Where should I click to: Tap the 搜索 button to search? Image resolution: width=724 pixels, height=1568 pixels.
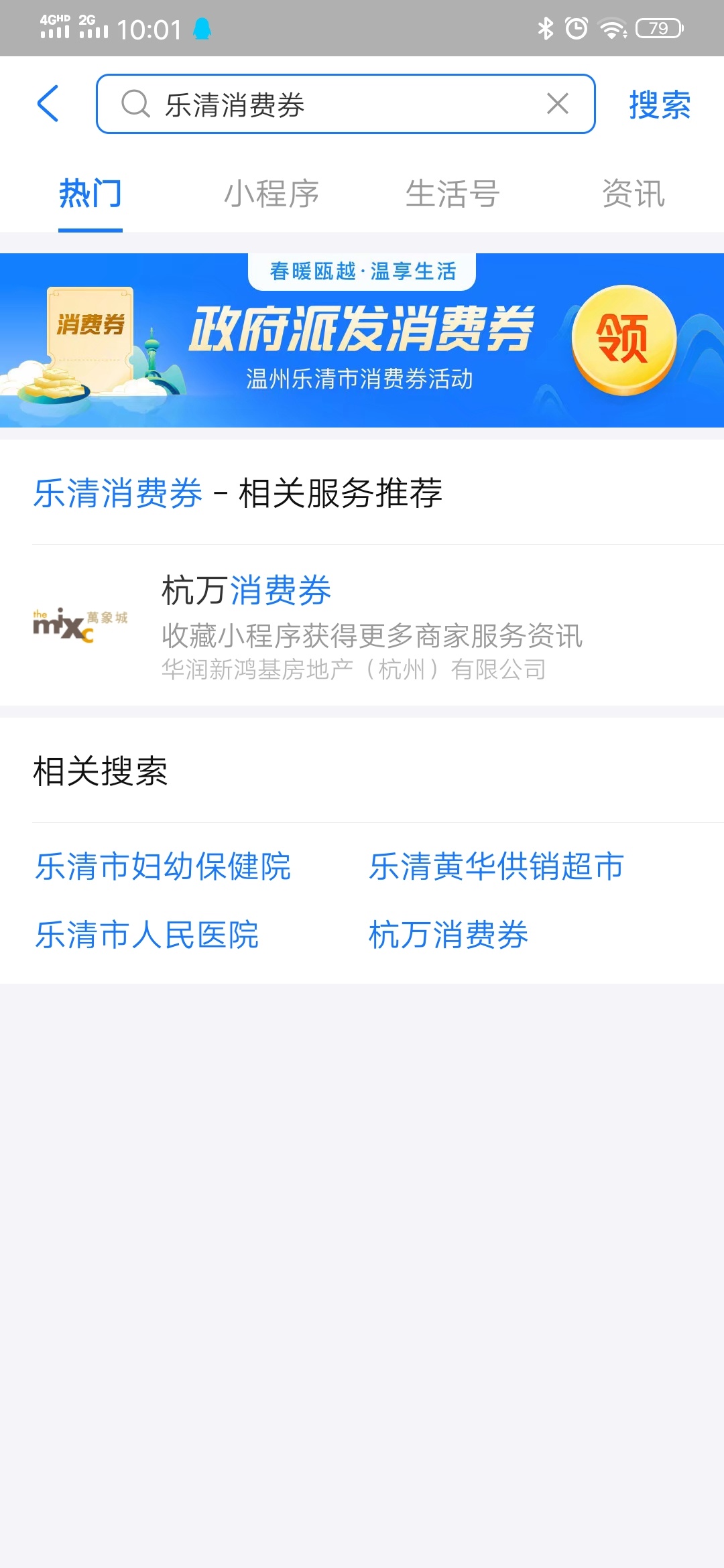660,105
